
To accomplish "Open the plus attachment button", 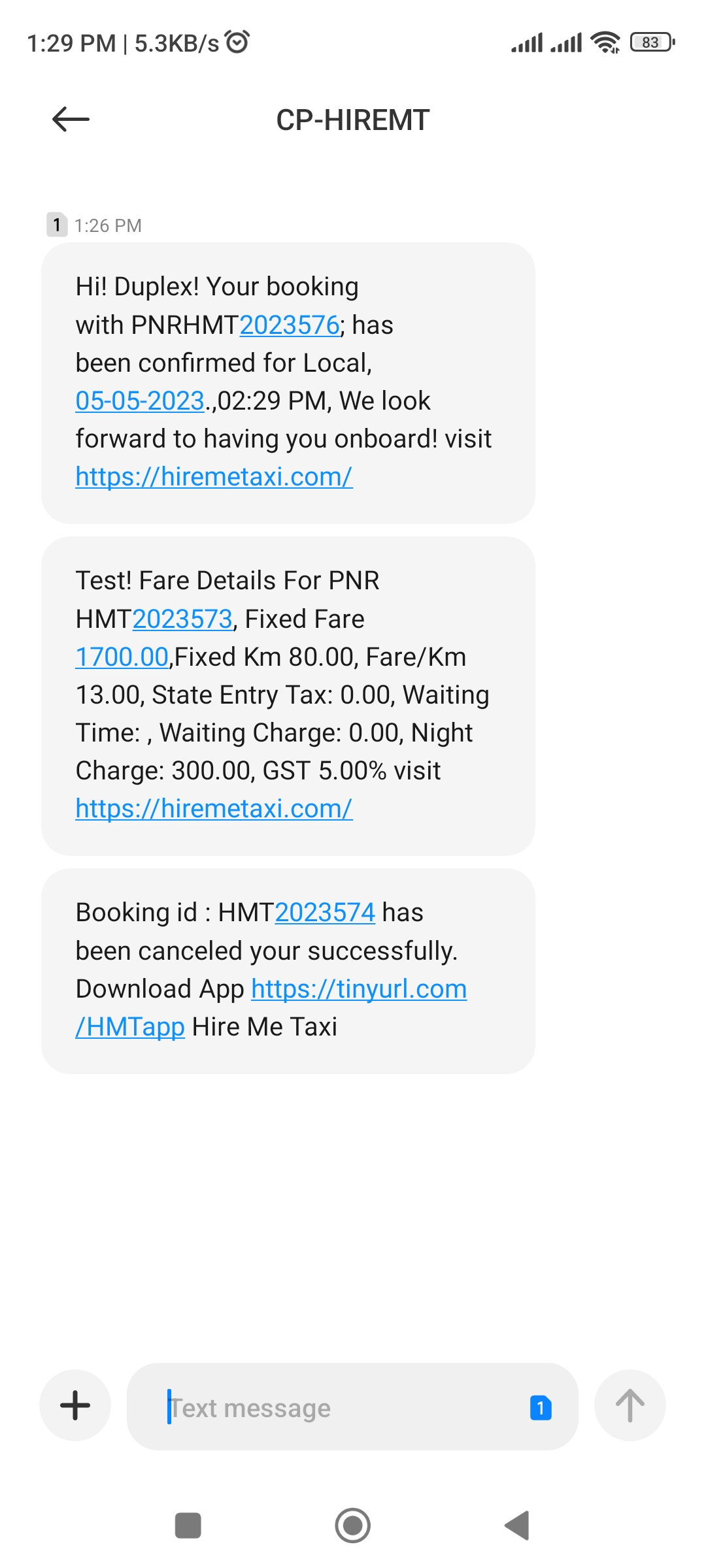I will tap(75, 1405).
